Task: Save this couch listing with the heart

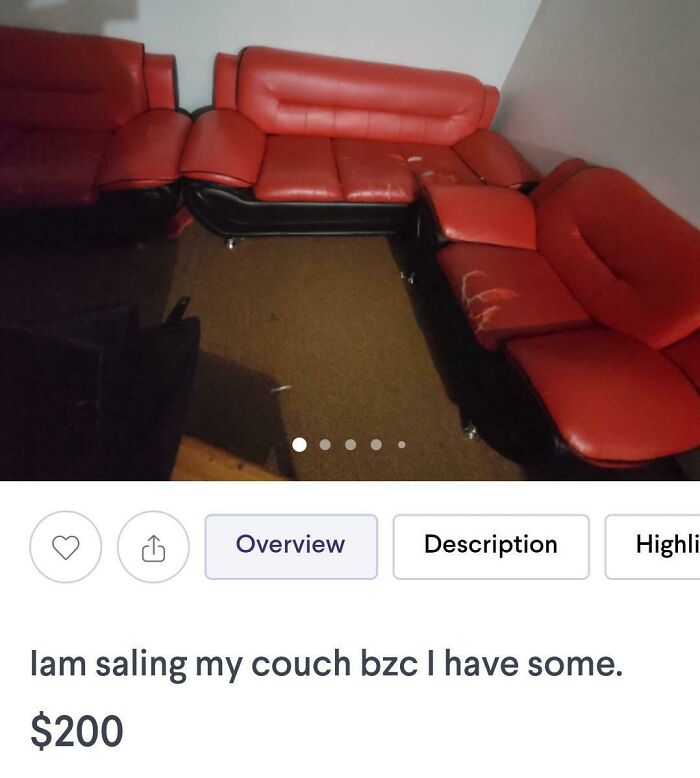Action: point(65,547)
